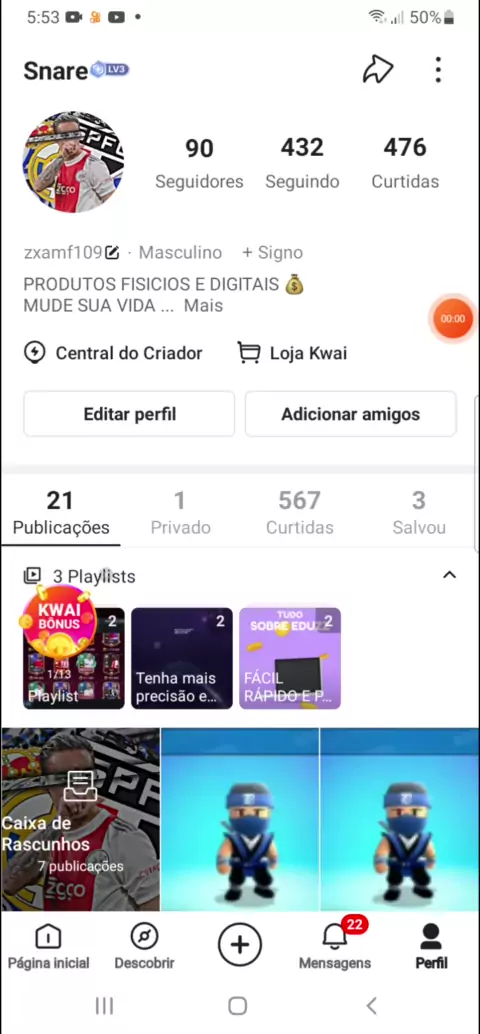Open Loja Kwai store
The height and width of the screenshot is (1034, 480).
[x=292, y=353]
